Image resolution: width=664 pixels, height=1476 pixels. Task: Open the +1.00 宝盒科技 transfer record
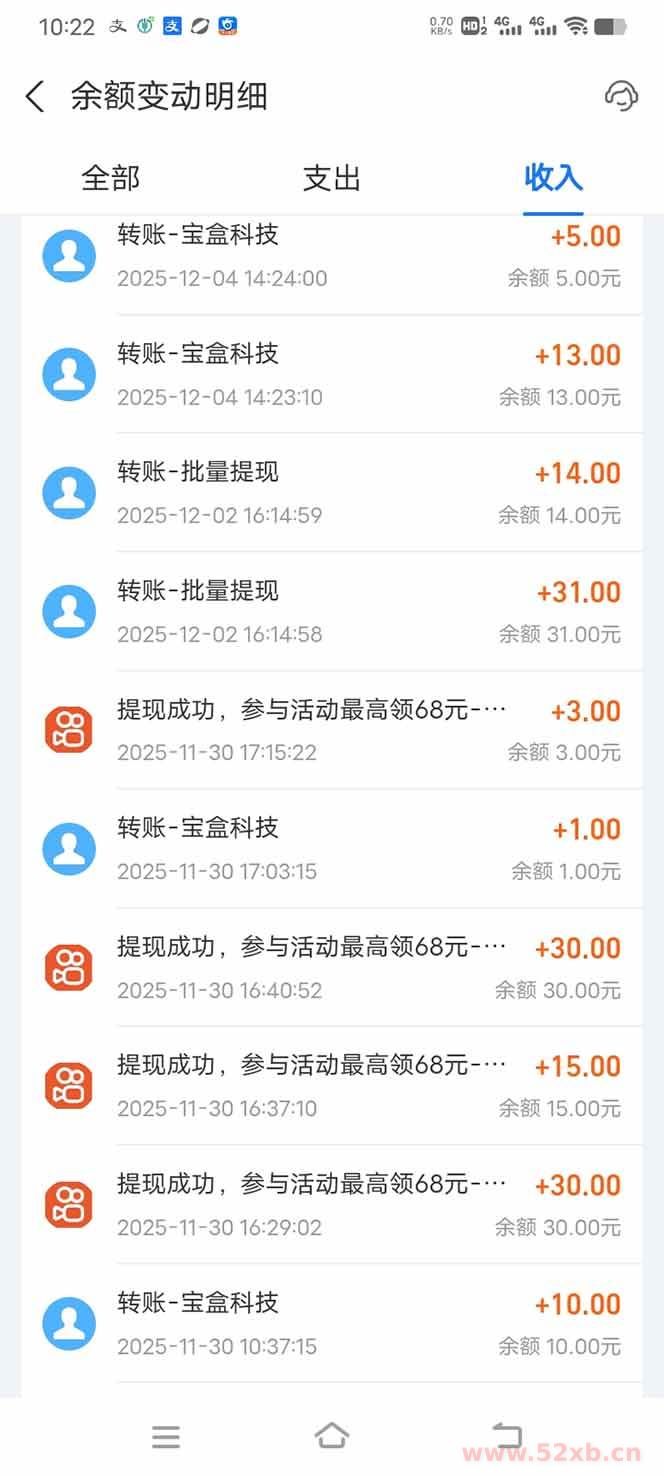pos(332,849)
